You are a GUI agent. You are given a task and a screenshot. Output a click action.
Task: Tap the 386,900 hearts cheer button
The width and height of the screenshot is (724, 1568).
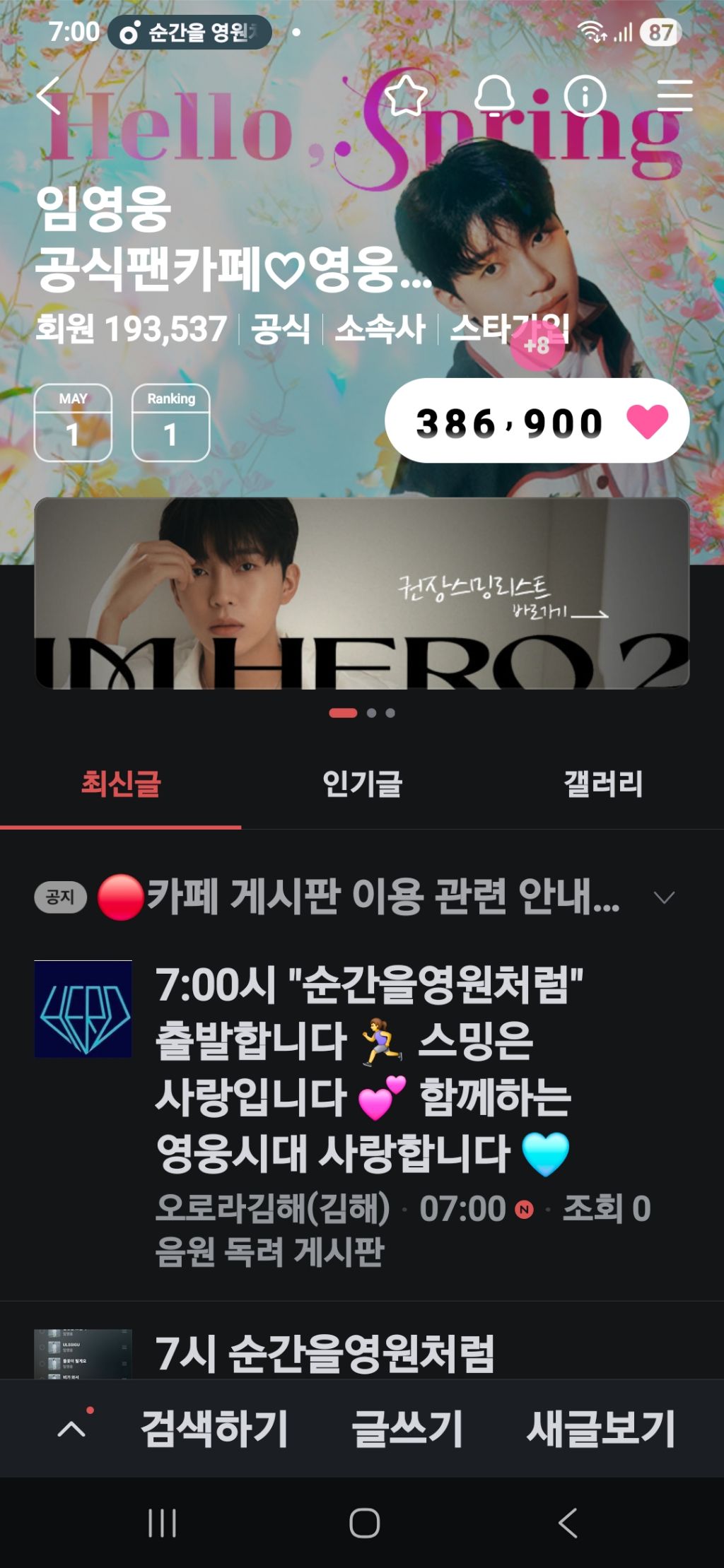pyautogui.click(x=537, y=421)
